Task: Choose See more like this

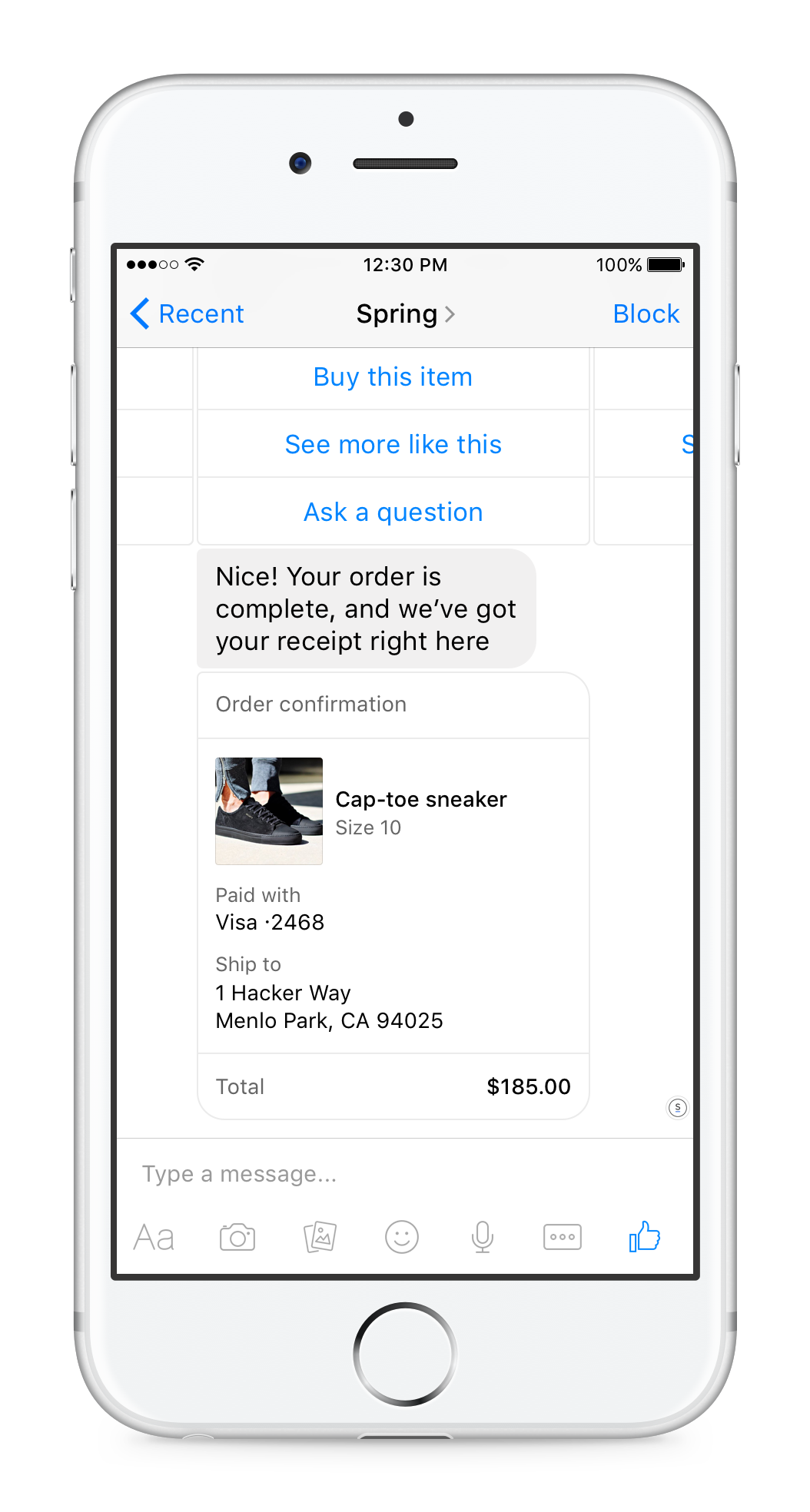Action: coord(393,444)
